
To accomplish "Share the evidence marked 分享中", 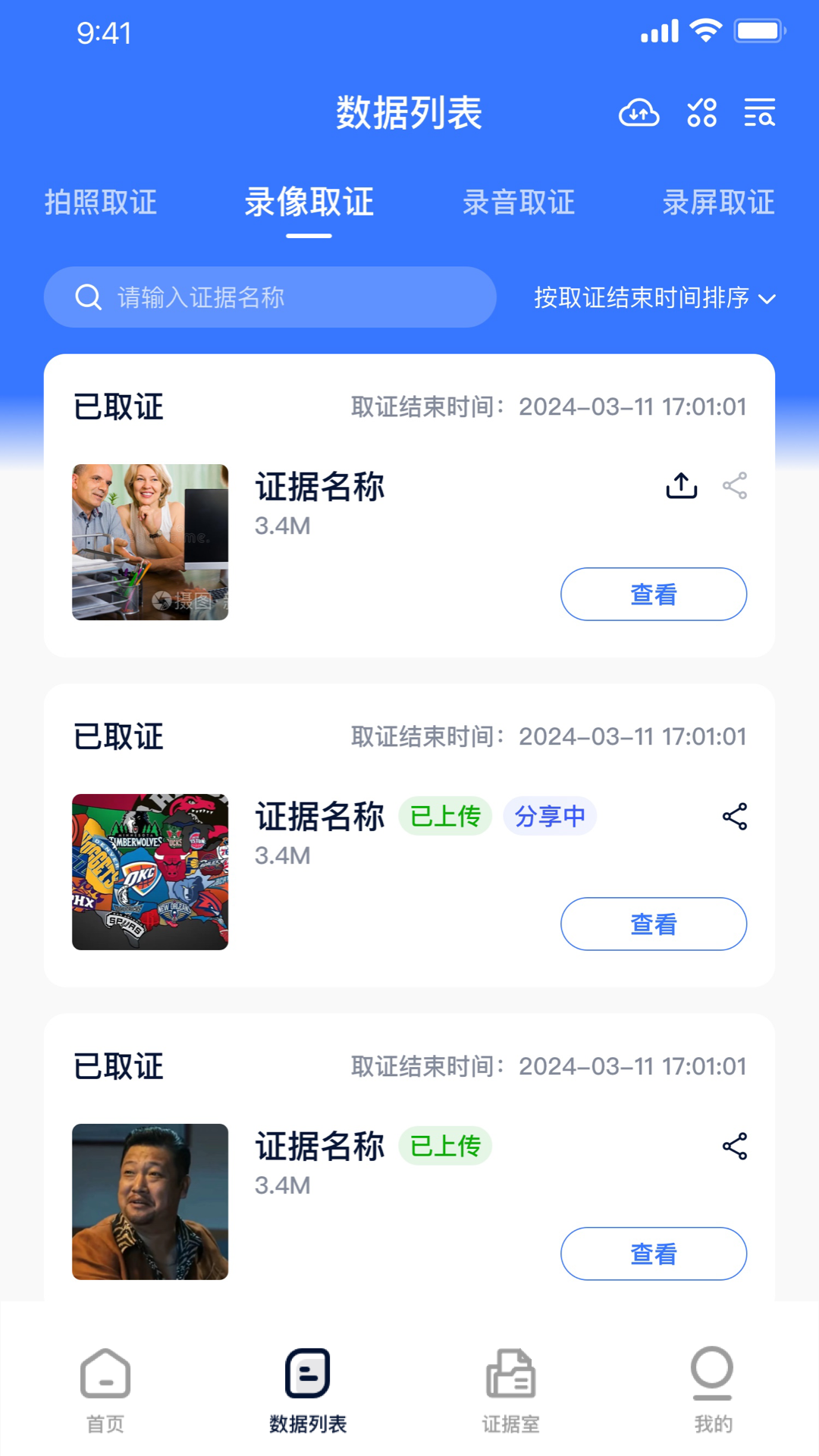I will [734, 816].
